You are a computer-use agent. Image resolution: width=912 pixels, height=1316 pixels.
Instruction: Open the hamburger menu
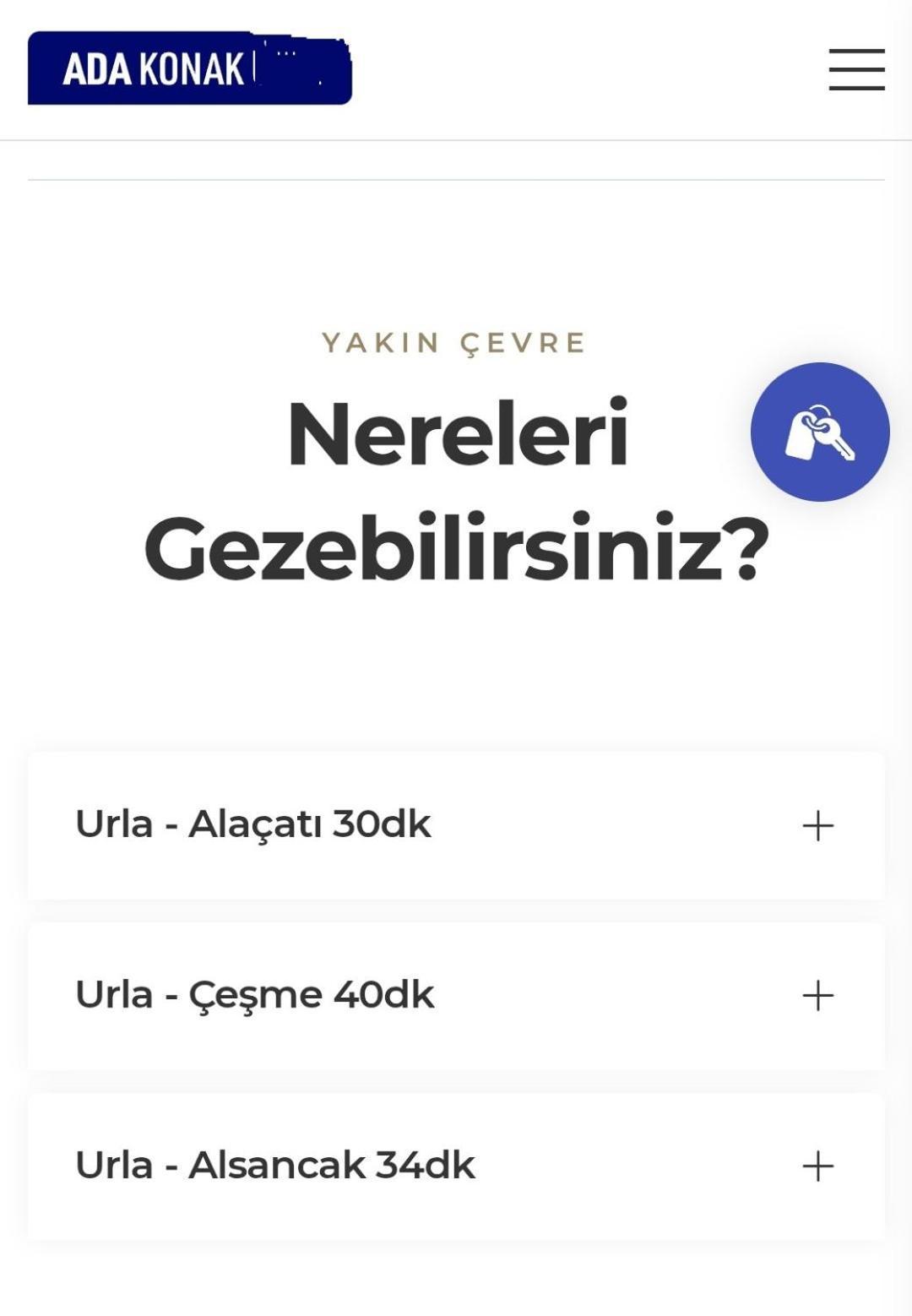(856, 69)
